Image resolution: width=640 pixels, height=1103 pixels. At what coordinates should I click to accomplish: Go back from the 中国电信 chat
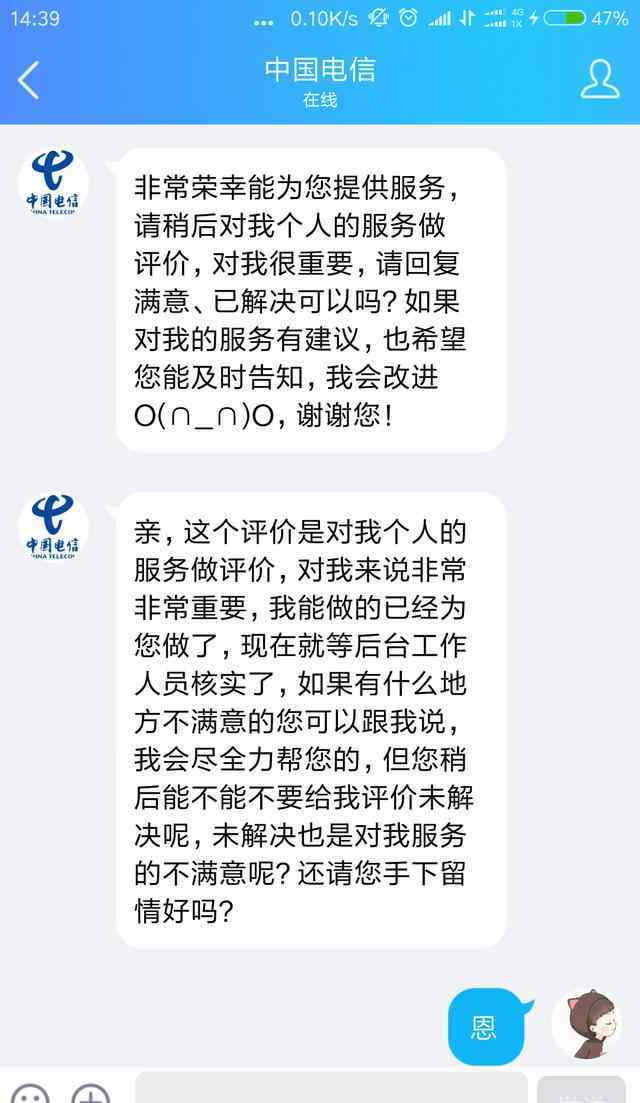coord(30,79)
